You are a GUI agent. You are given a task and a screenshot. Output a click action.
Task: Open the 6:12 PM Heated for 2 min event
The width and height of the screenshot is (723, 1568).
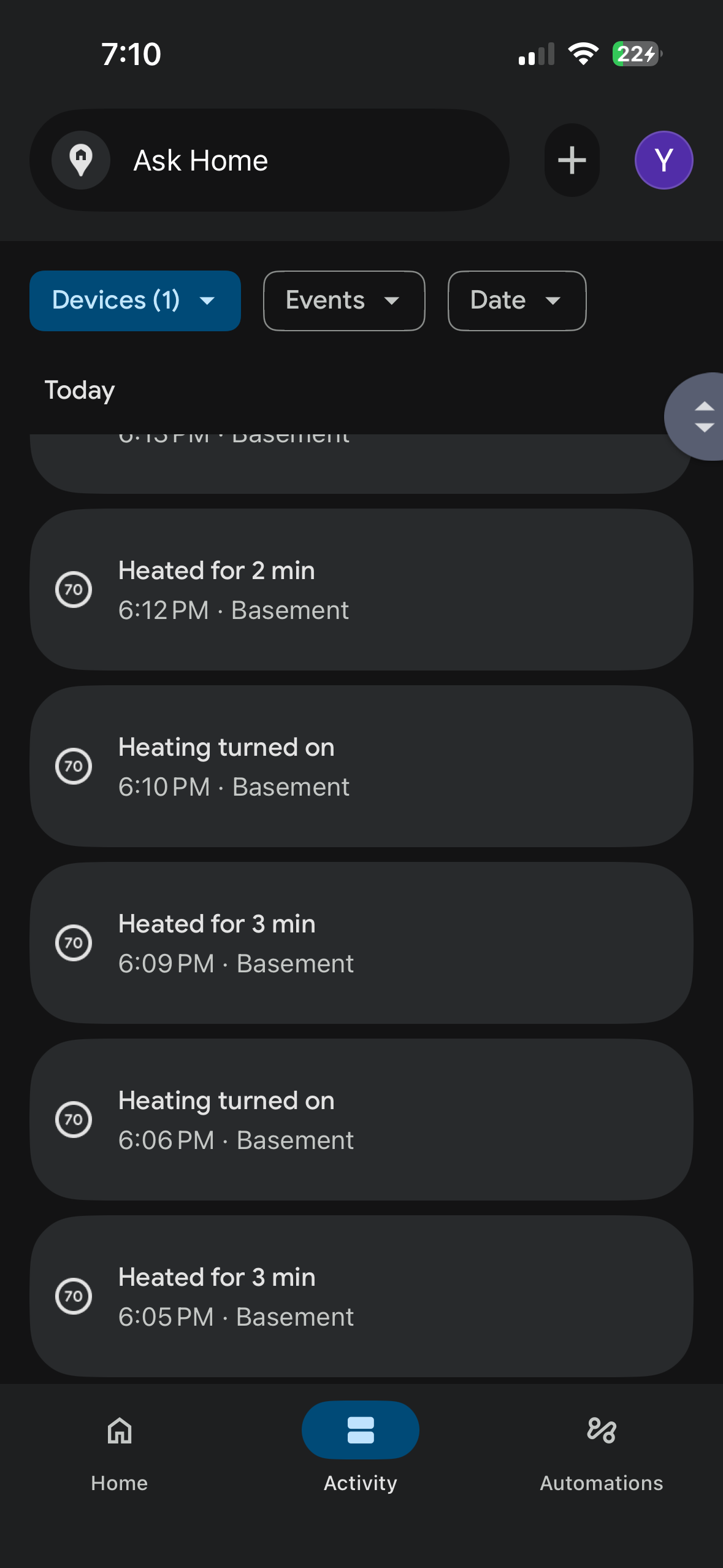[x=361, y=590]
